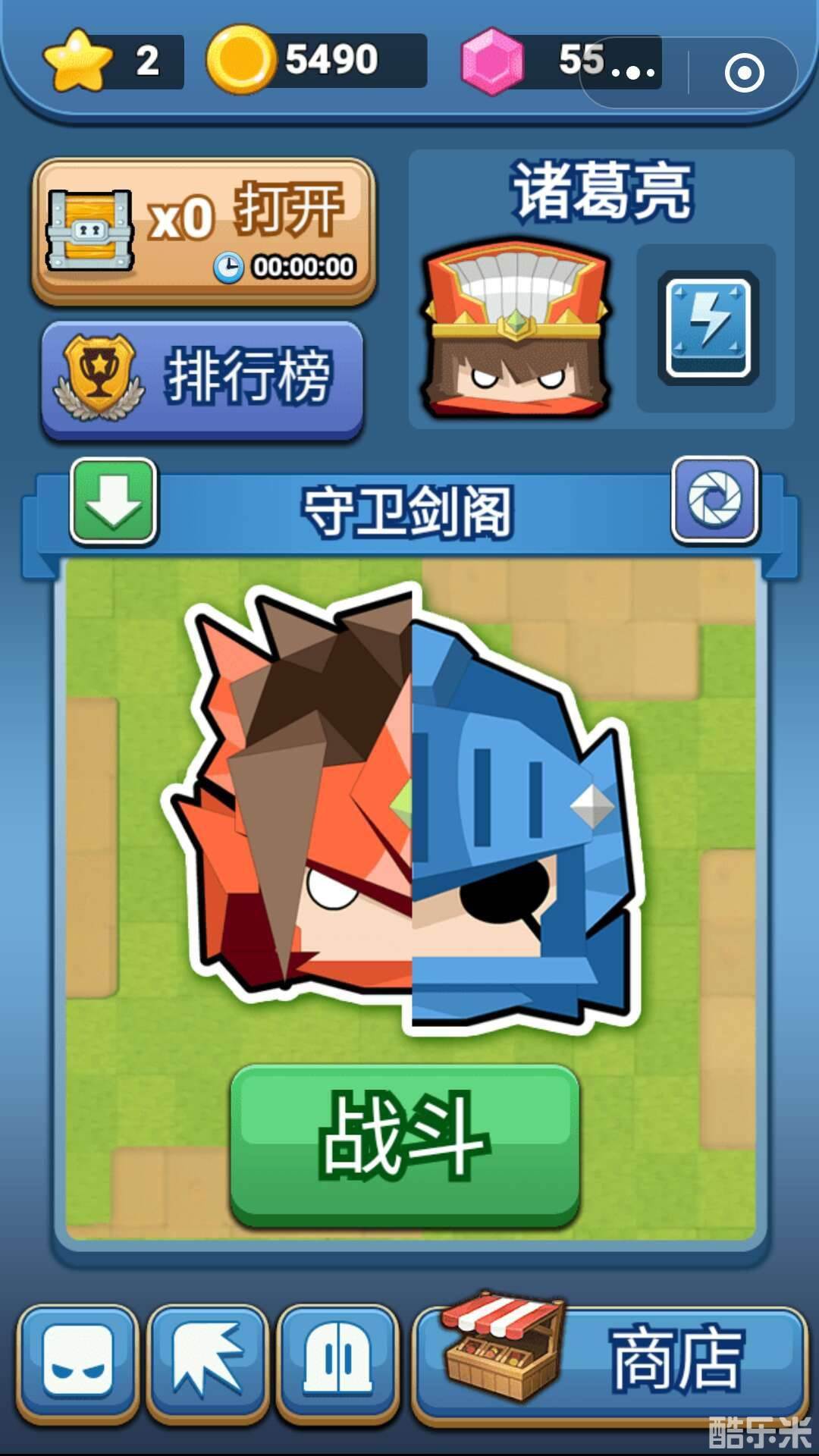Tap the circular exit button at top right

tap(747, 72)
